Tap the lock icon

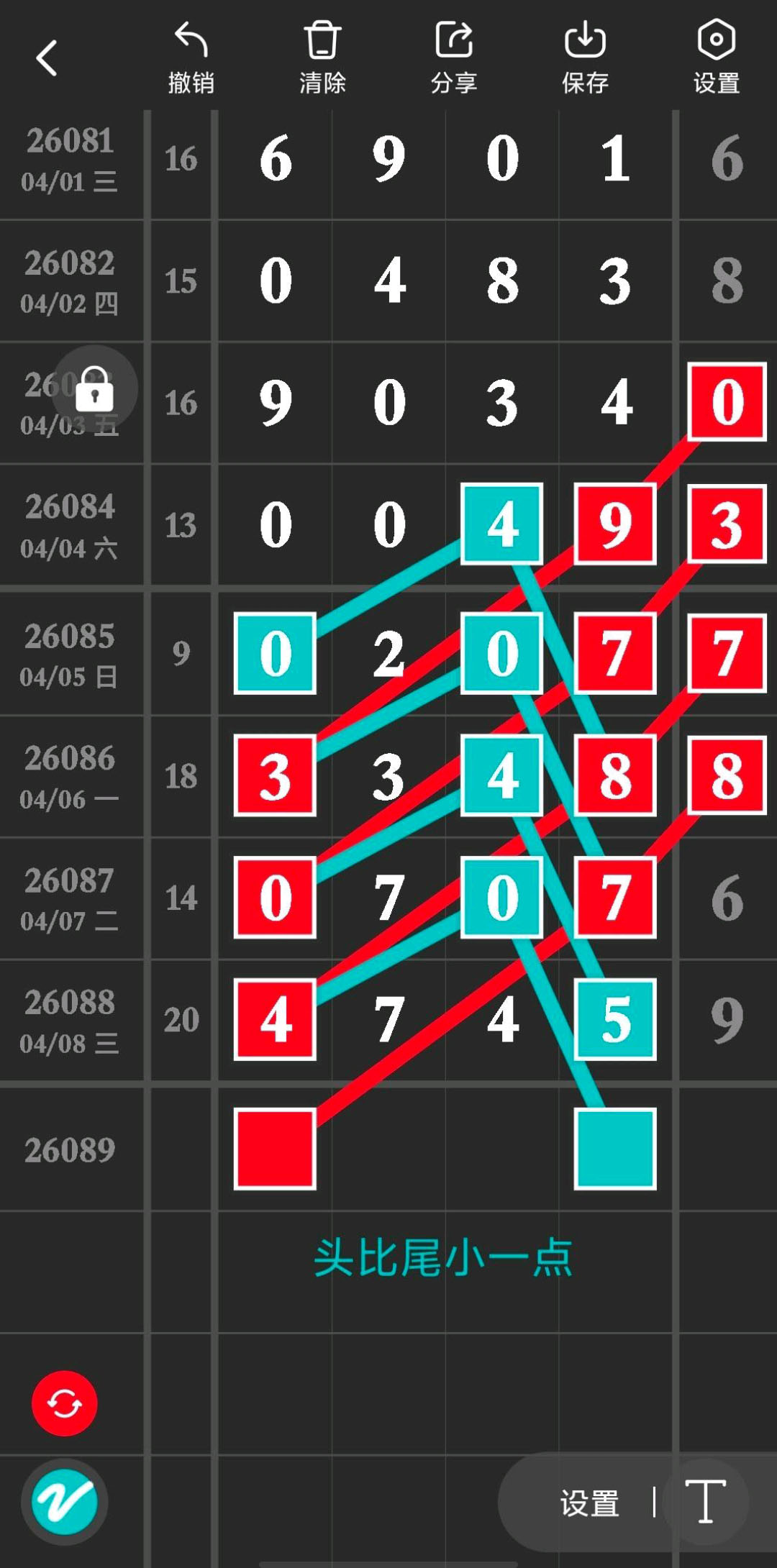pos(94,388)
